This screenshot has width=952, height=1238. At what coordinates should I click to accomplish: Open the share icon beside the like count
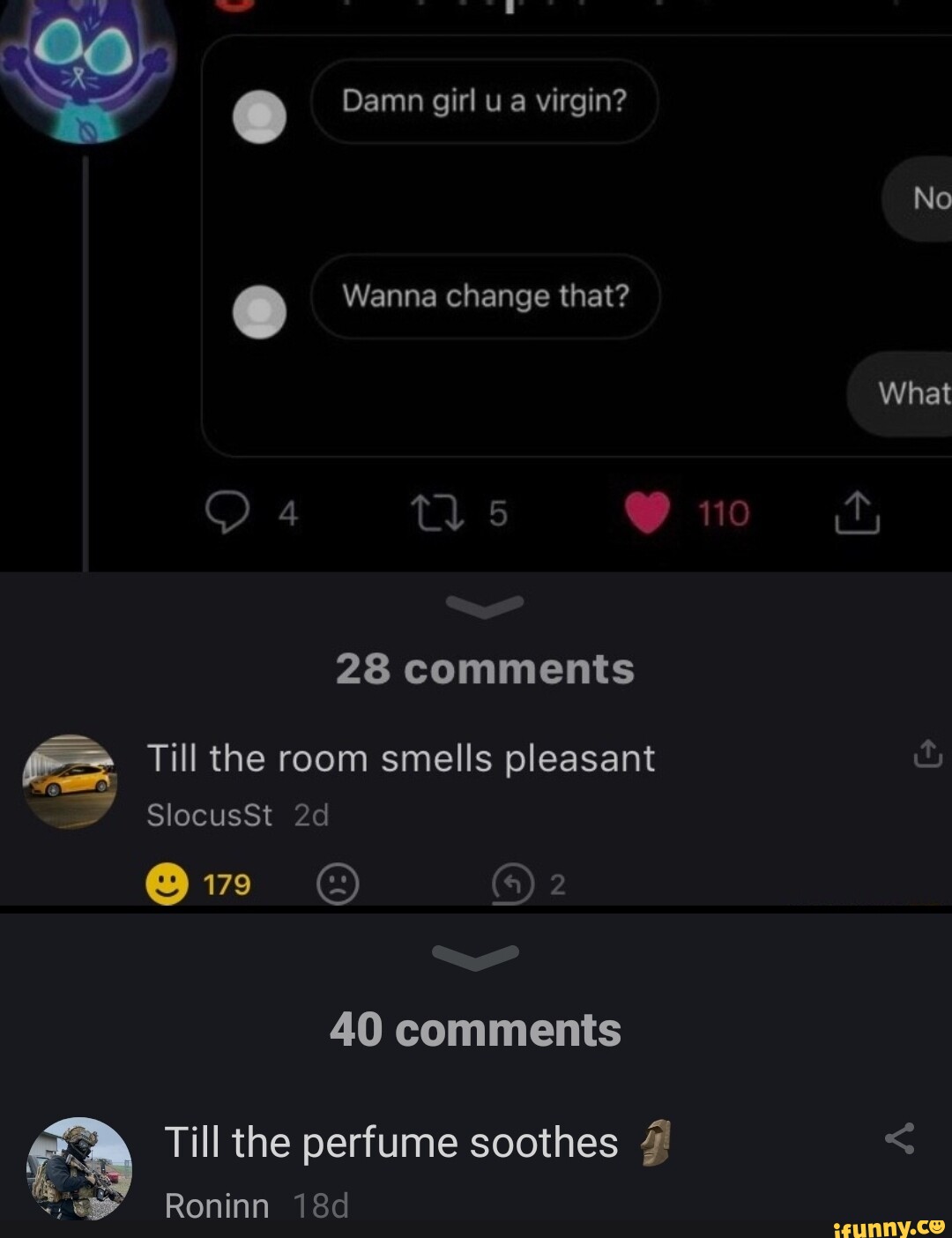857,512
